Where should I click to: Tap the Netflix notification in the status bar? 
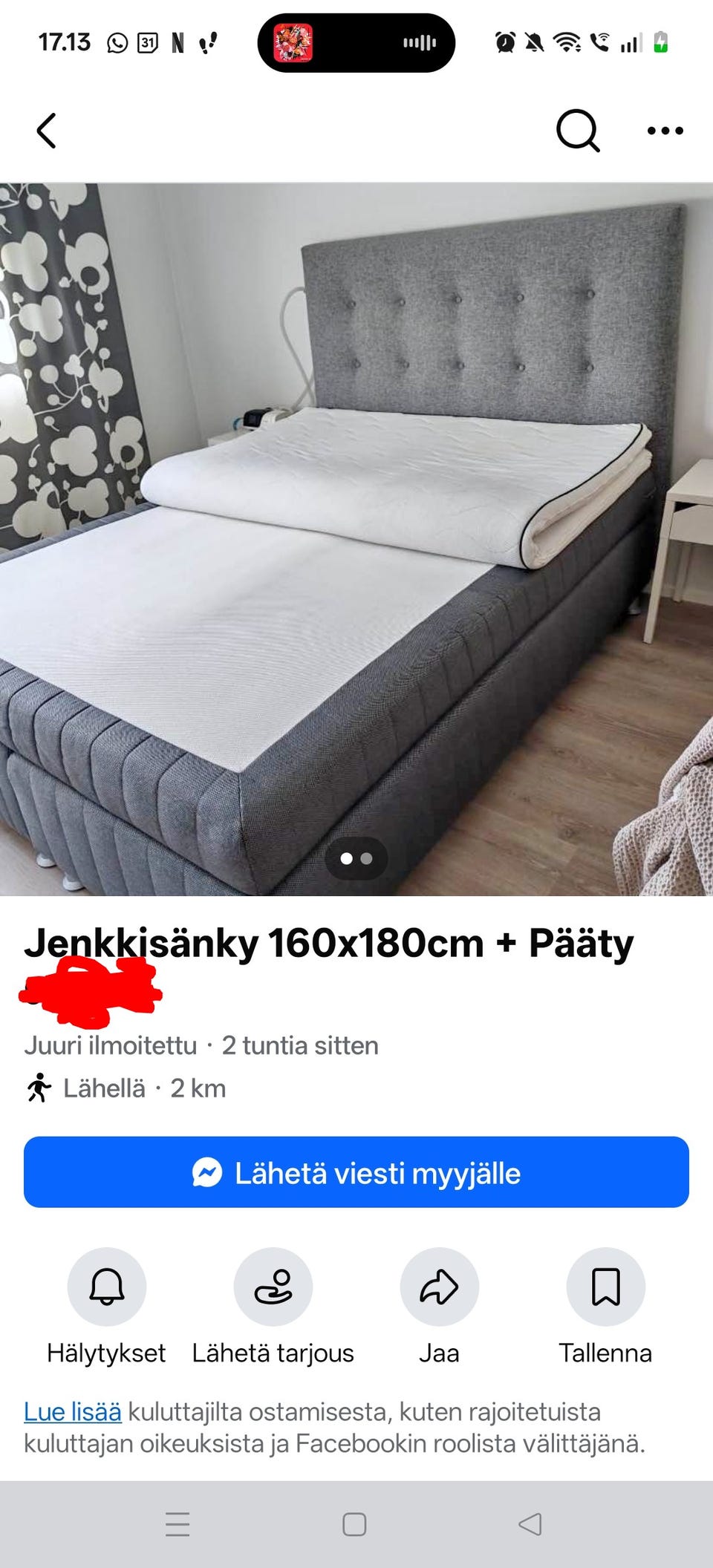(178, 42)
